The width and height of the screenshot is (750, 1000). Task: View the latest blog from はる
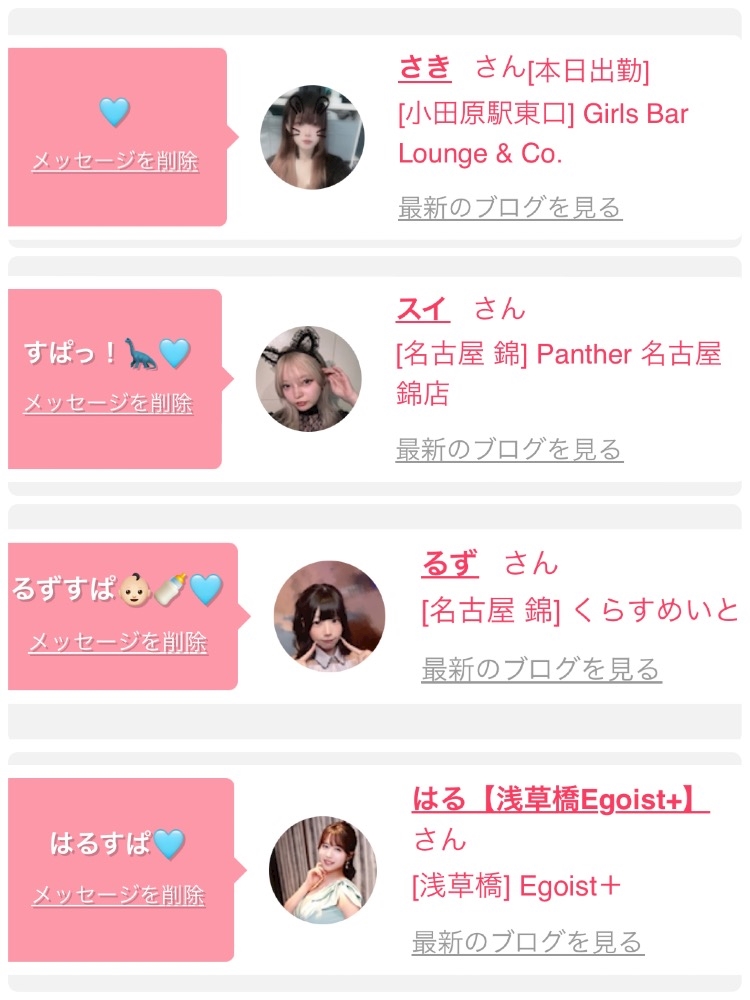point(527,941)
